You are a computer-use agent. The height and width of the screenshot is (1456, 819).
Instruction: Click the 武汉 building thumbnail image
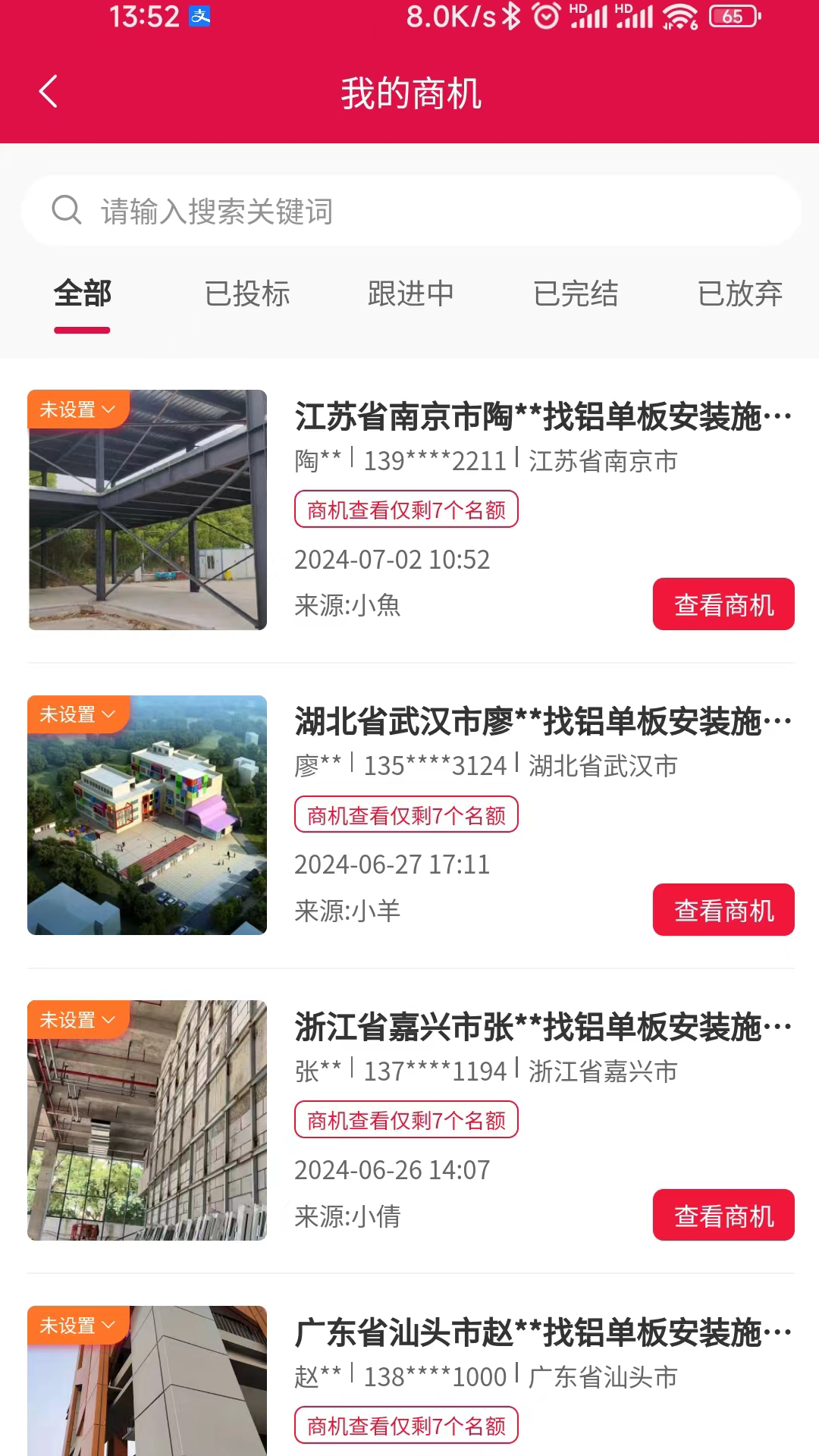146,817
